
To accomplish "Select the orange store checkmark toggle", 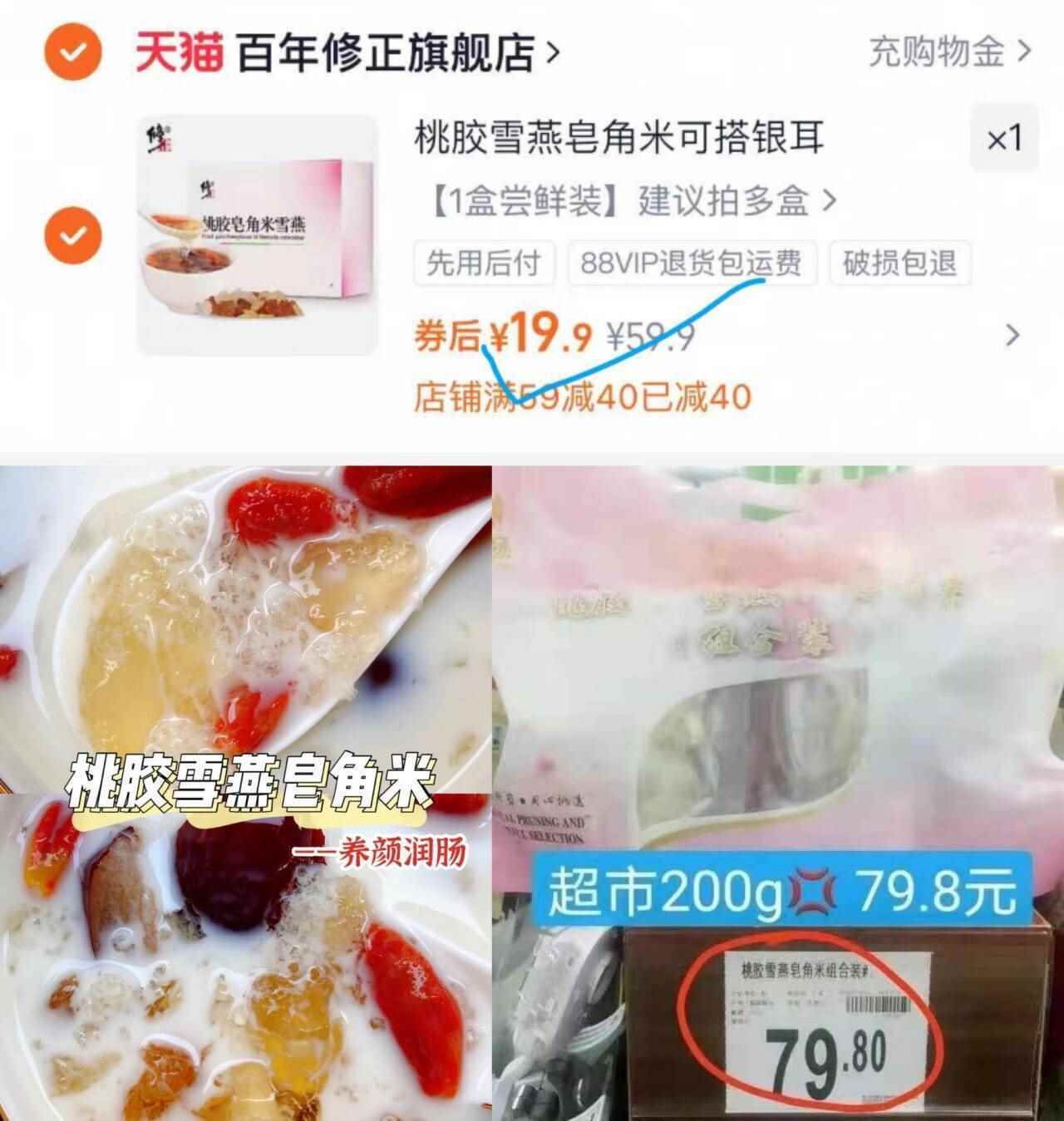I will tap(73, 52).
